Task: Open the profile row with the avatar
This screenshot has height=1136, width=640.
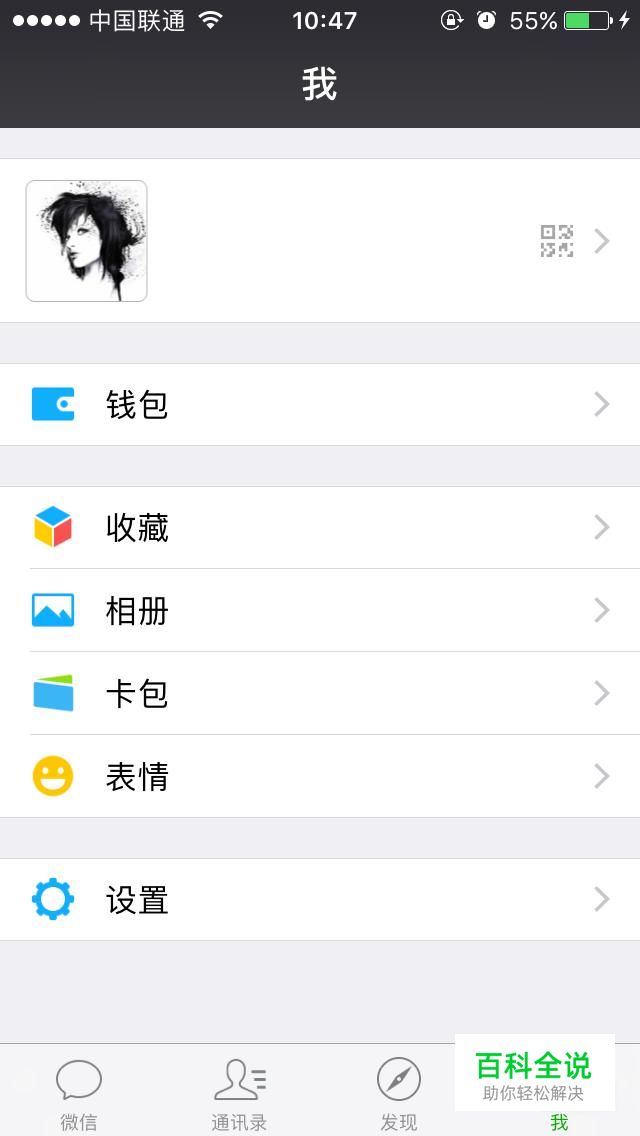Action: [320, 241]
